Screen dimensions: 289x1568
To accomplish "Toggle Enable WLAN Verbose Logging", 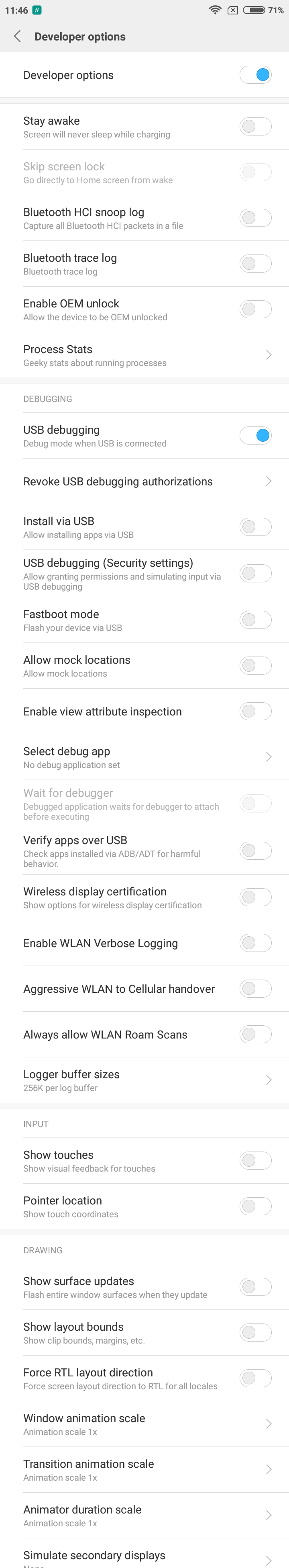I will coord(255,944).
